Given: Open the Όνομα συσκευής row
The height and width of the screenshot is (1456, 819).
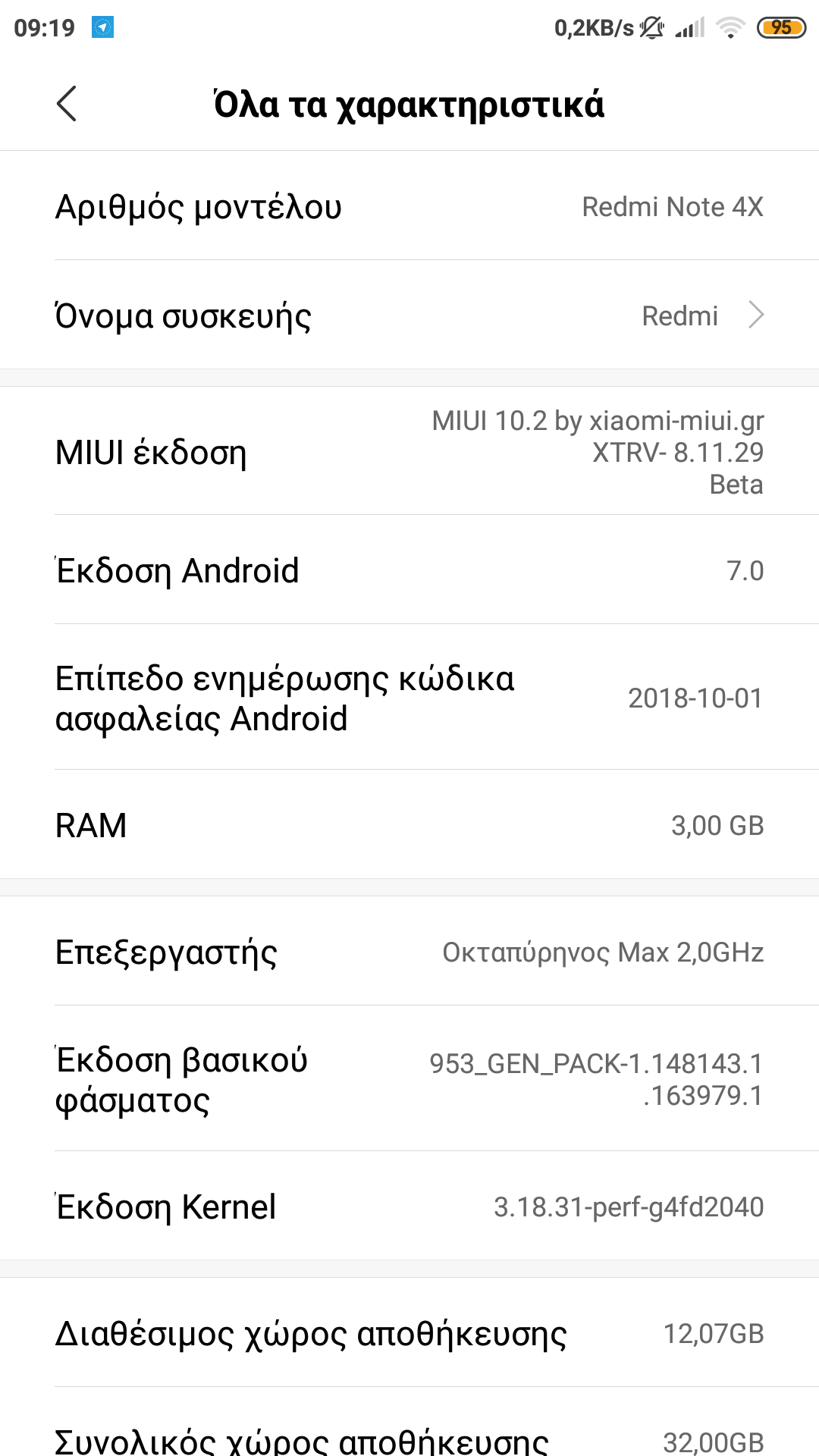Looking at the screenshot, I should [x=409, y=315].
